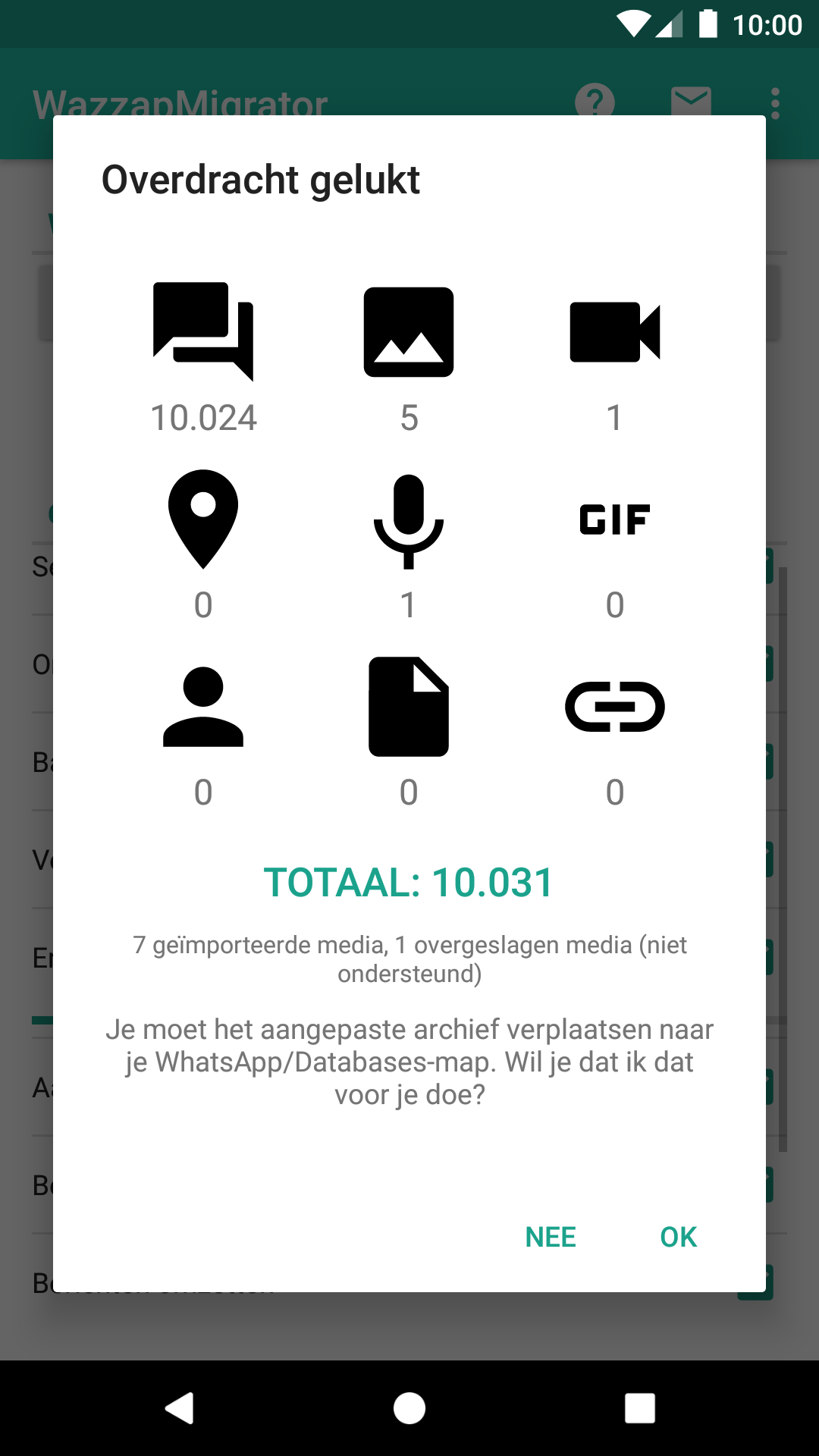The image size is (819, 1456).
Task: Select the microphone voice messages icon
Action: click(x=409, y=520)
